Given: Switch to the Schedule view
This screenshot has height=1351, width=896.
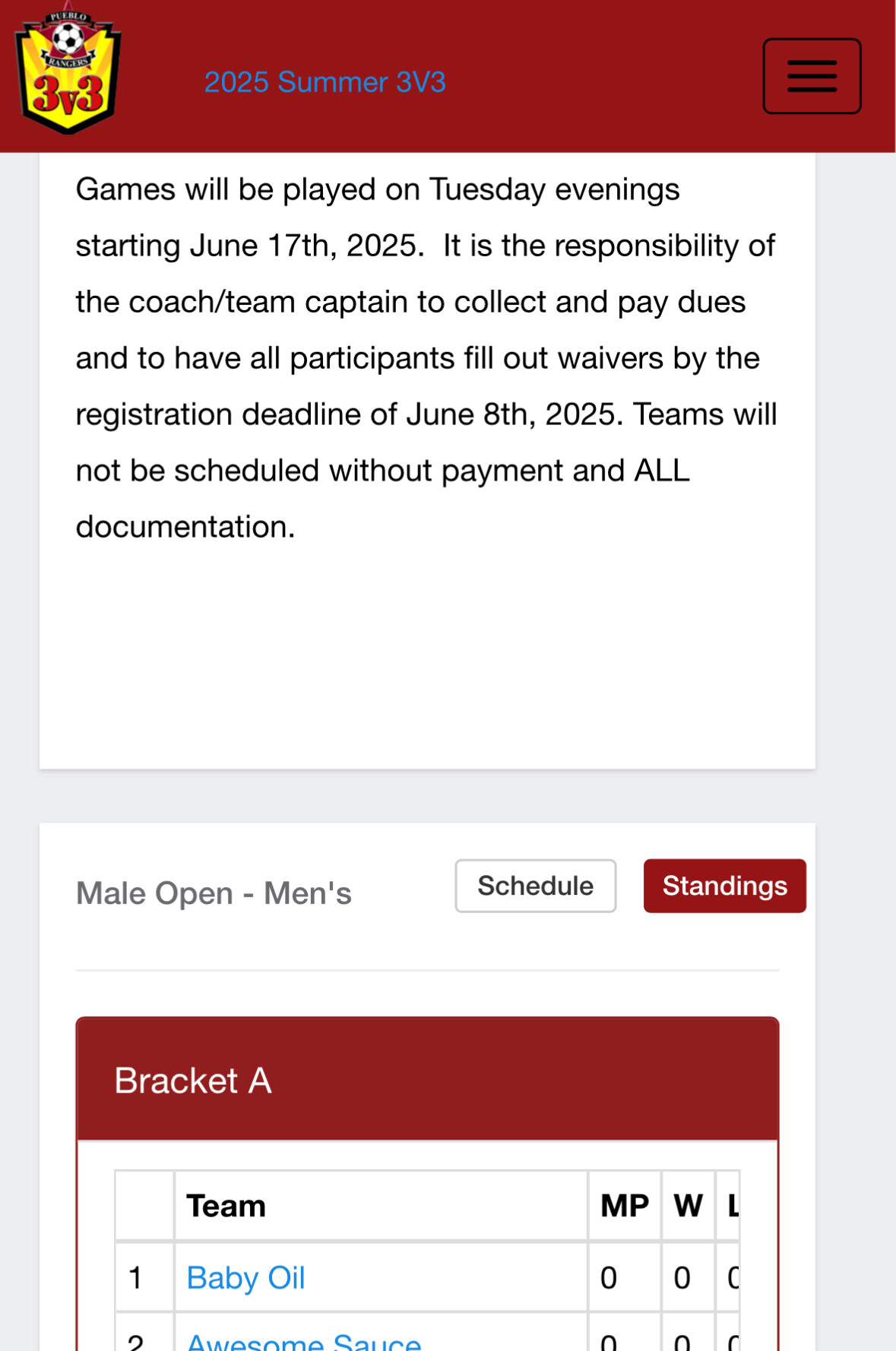Looking at the screenshot, I should [535, 886].
